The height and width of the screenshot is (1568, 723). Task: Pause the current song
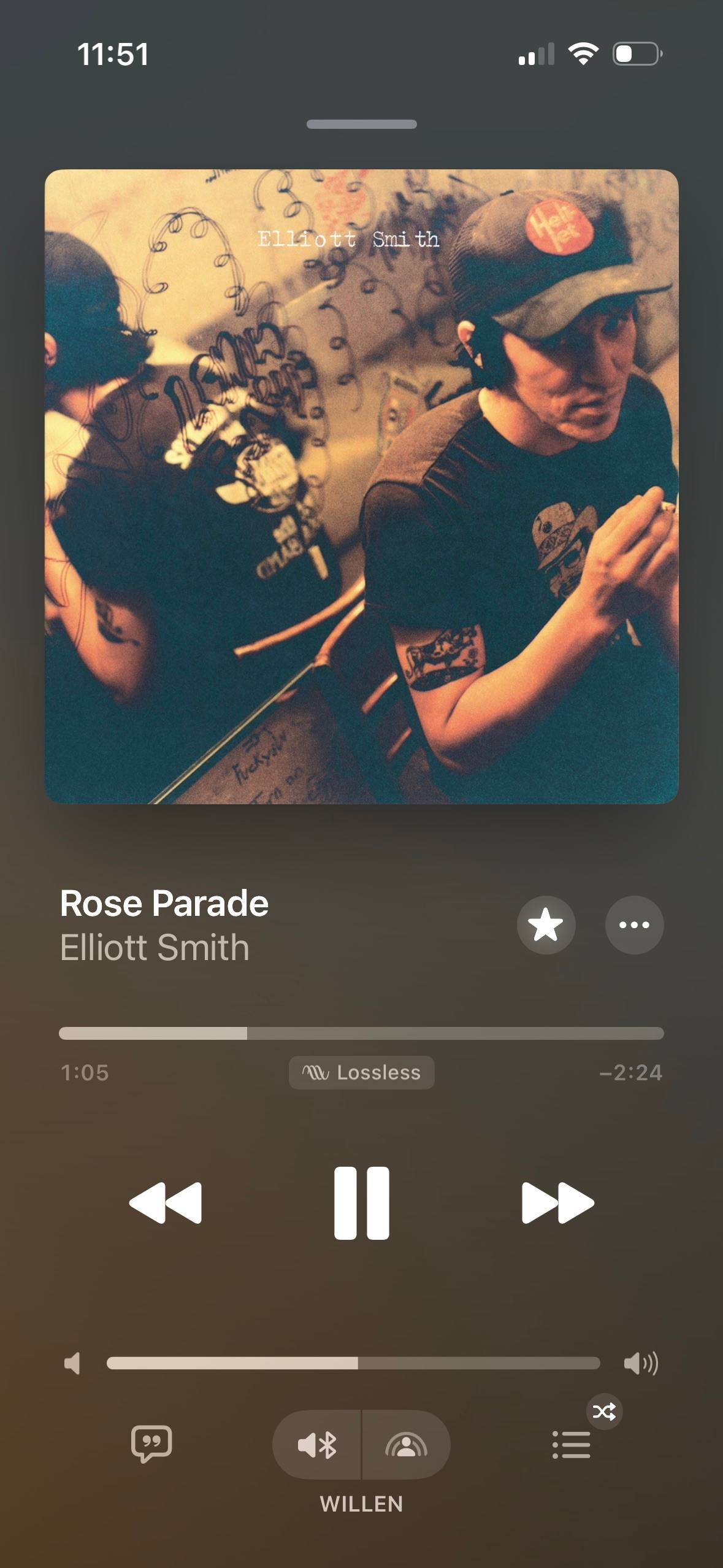(x=361, y=1203)
